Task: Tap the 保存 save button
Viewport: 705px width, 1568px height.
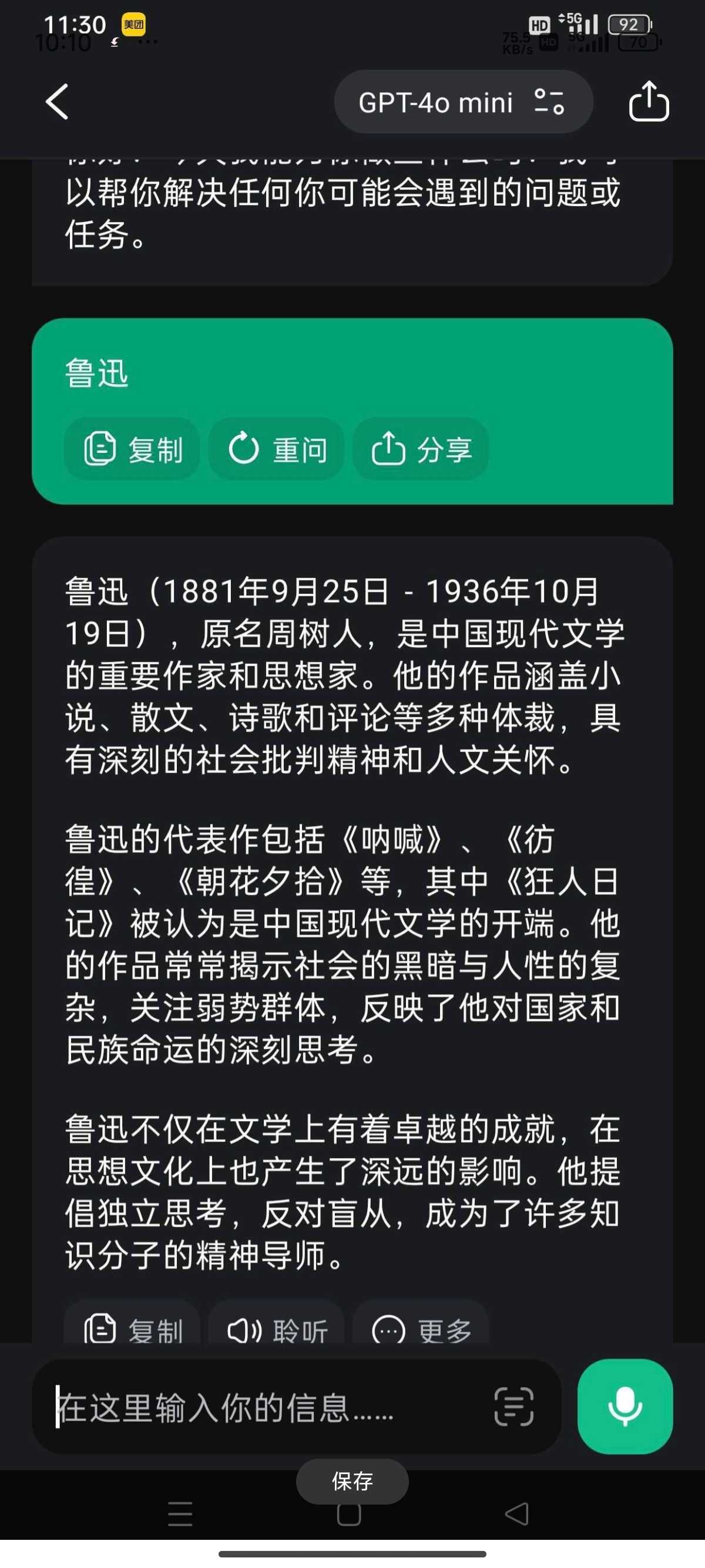Action: pos(352,1482)
